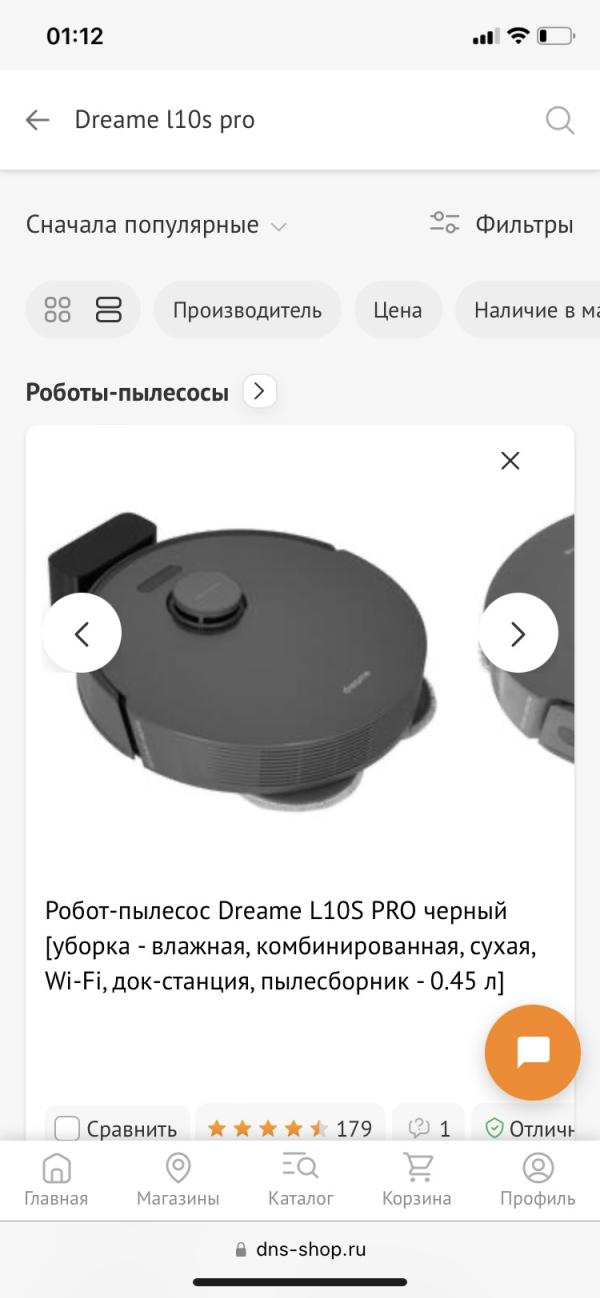Image resolution: width=600 pixels, height=1298 pixels.
Task: Open Фильтры
Action: point(501,224)
